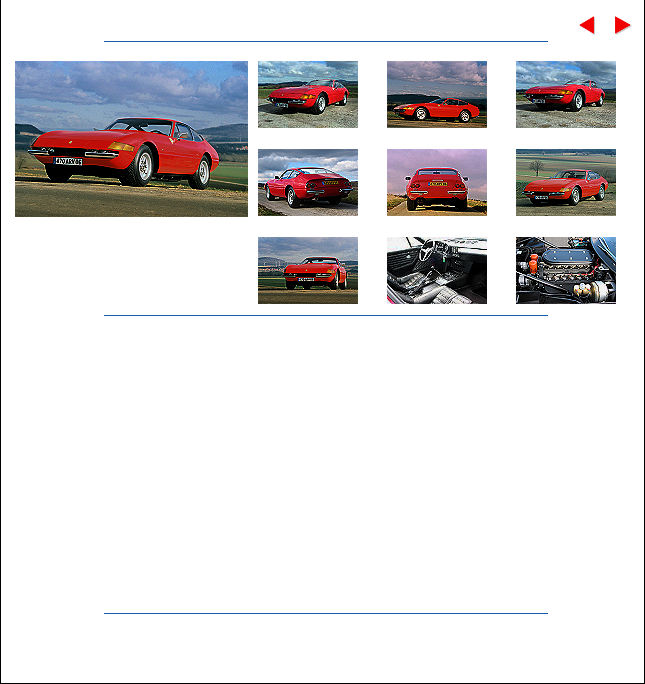View the car interior photo

[x=437, y=270]
